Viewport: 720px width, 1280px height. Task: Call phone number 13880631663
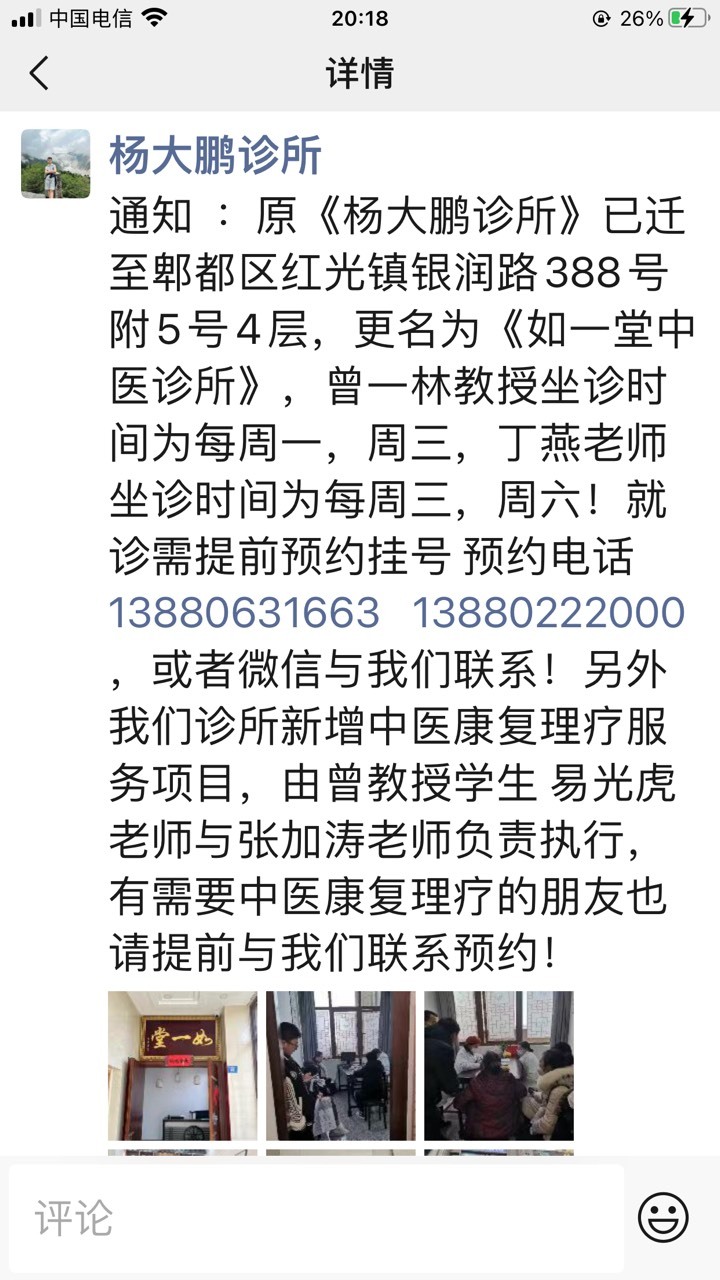coord(244,613)
